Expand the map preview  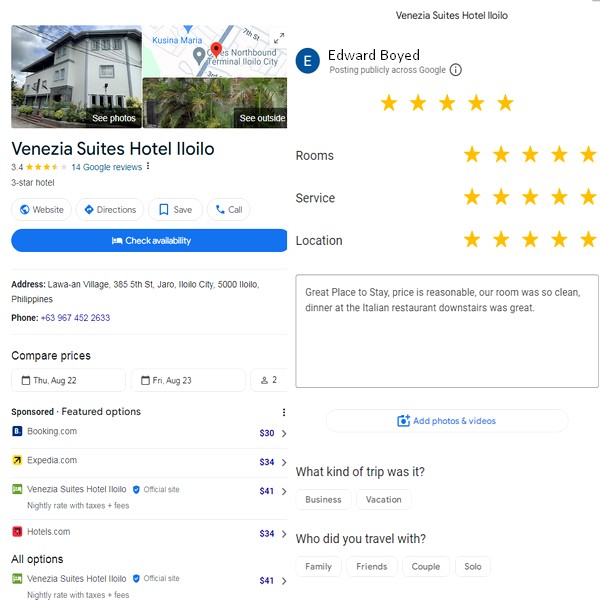point(278,37)
